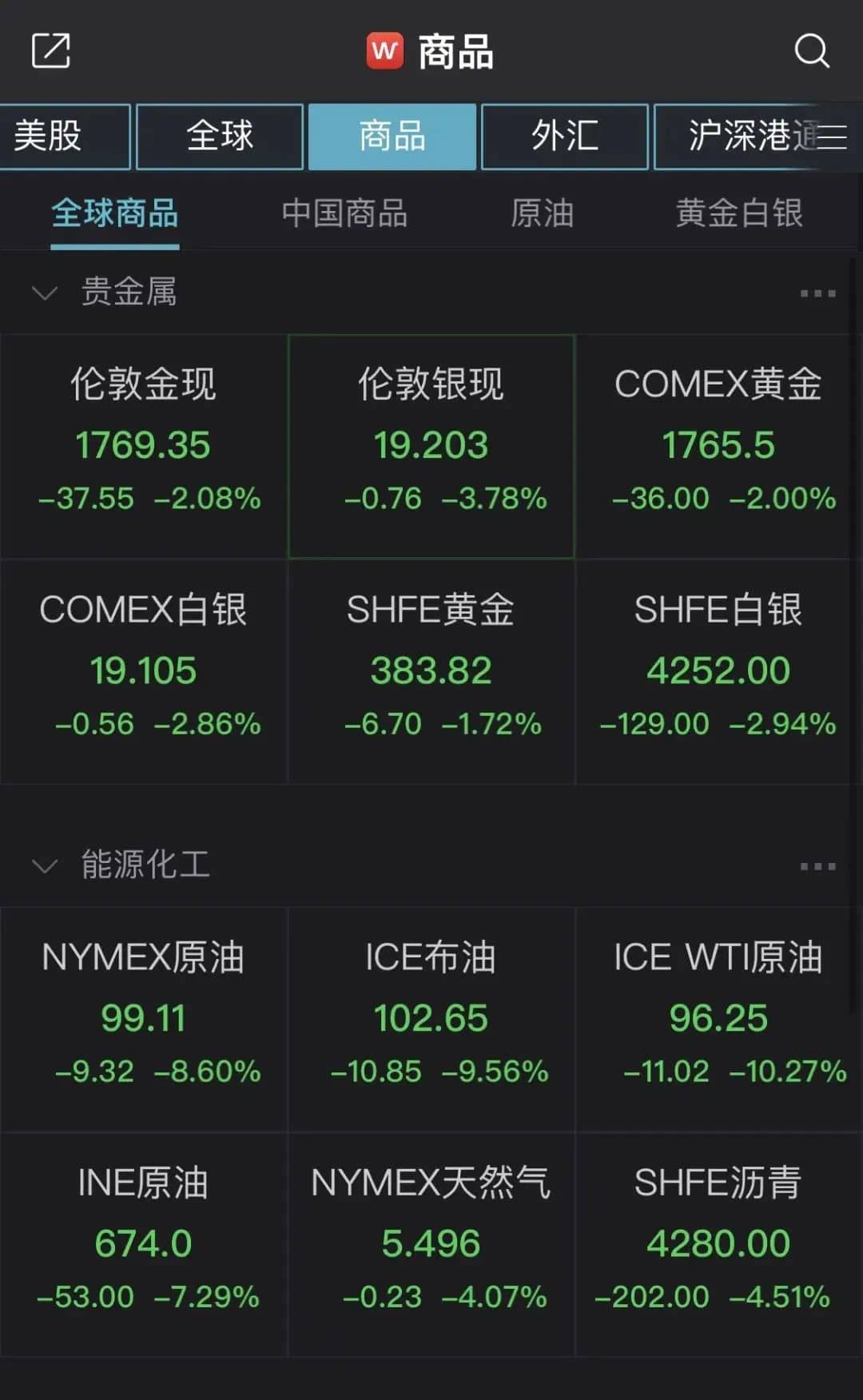Open SHFE白银 quote card

(718, 670)
